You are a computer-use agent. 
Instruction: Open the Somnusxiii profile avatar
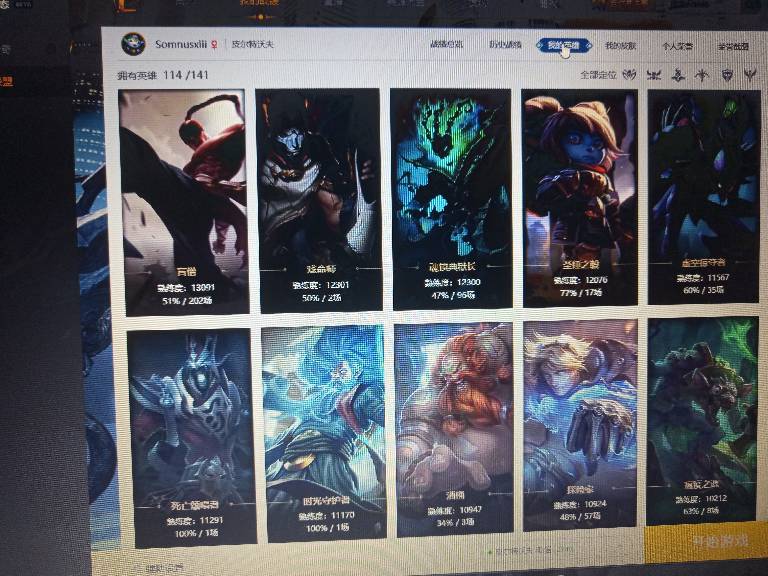point(133,44)
